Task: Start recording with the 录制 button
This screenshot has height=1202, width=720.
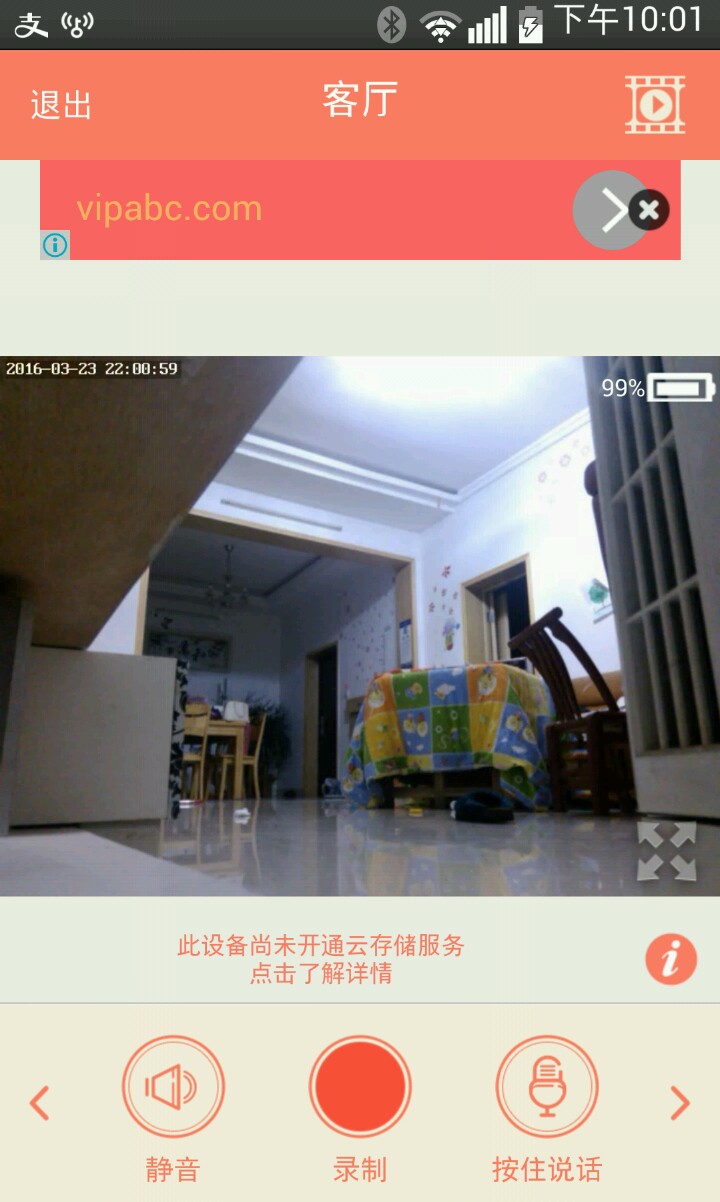Action: pos(360,1087)
